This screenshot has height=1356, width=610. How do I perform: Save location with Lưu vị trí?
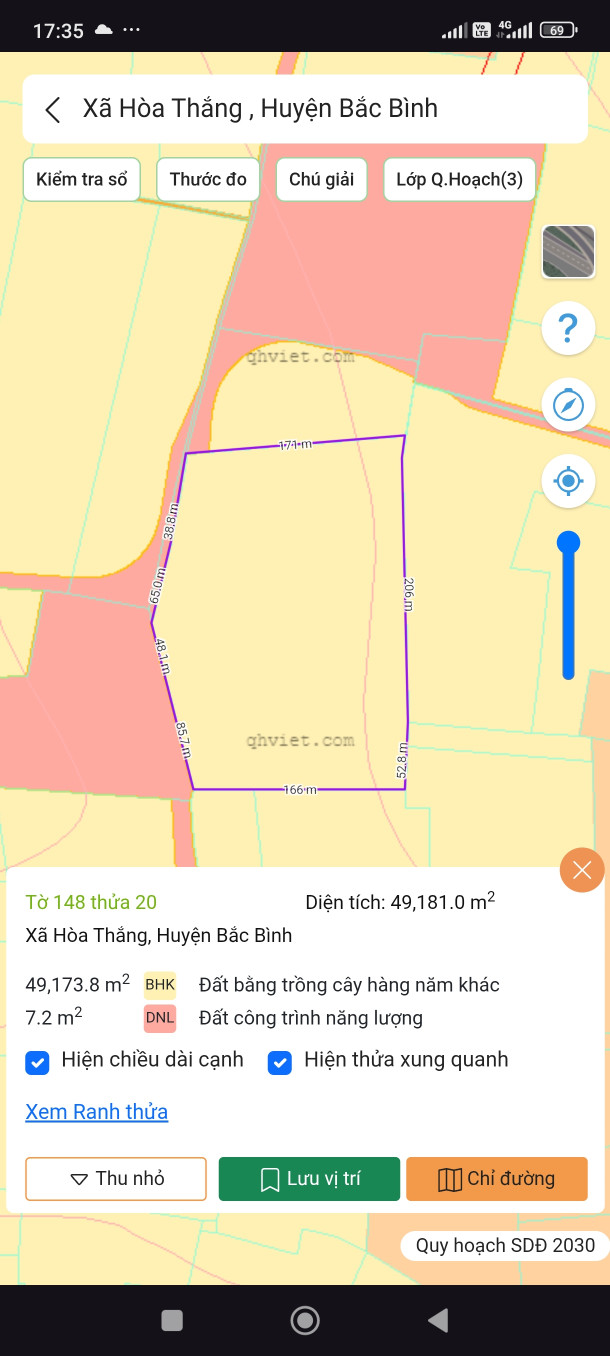point(309,1179)
